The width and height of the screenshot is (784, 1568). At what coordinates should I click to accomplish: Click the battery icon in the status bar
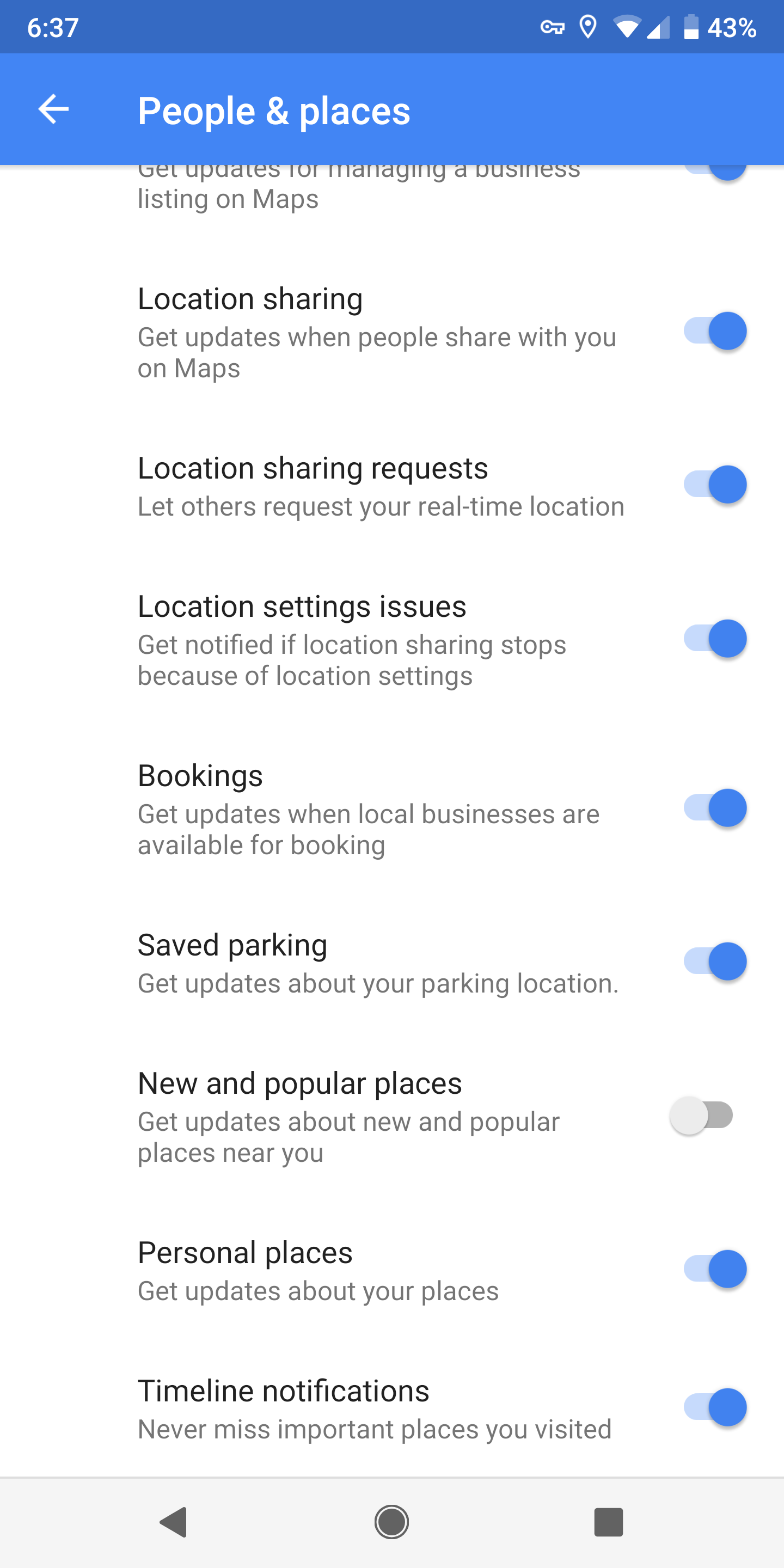tap(693, 26)
